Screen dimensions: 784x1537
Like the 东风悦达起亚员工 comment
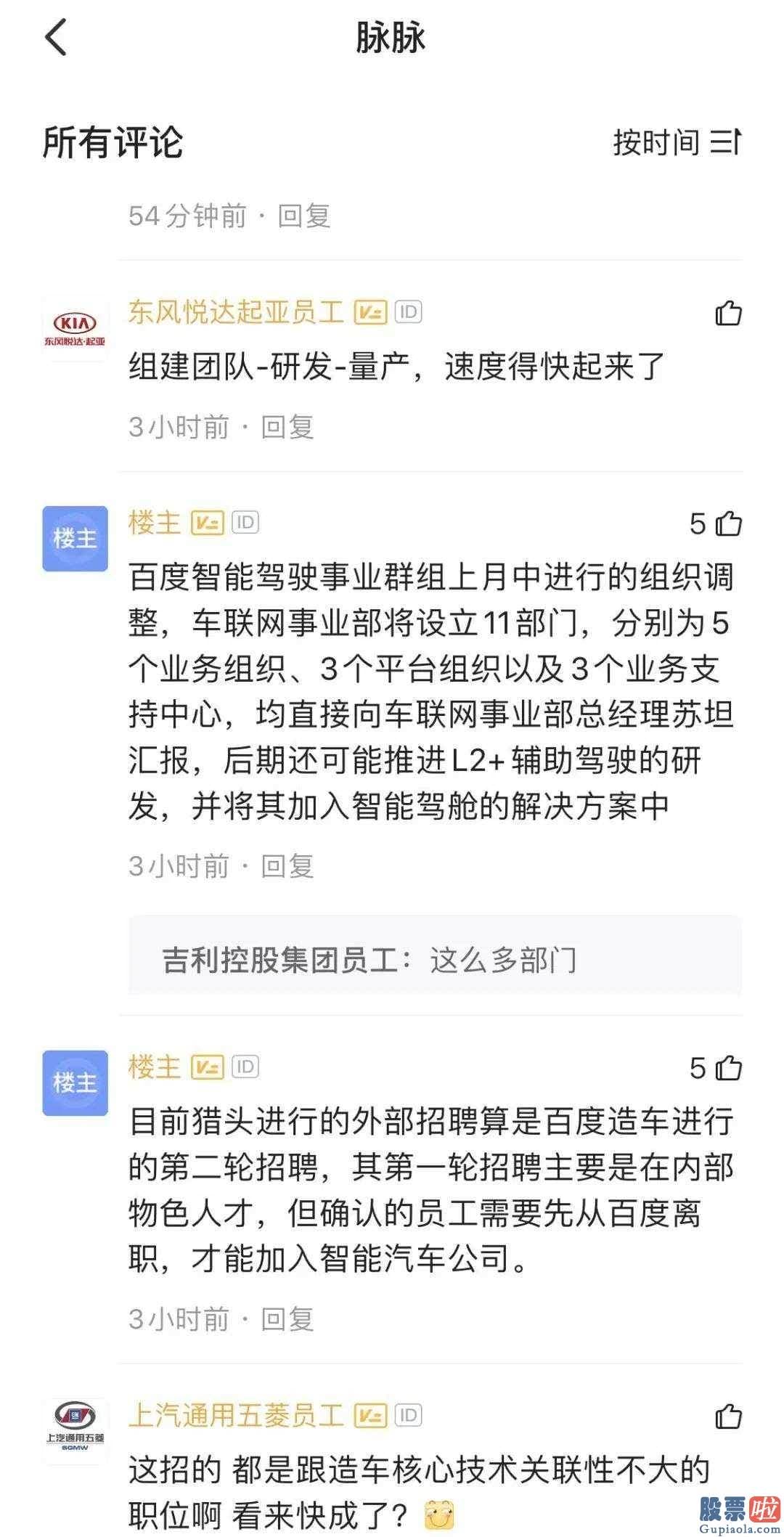(728, 313)
